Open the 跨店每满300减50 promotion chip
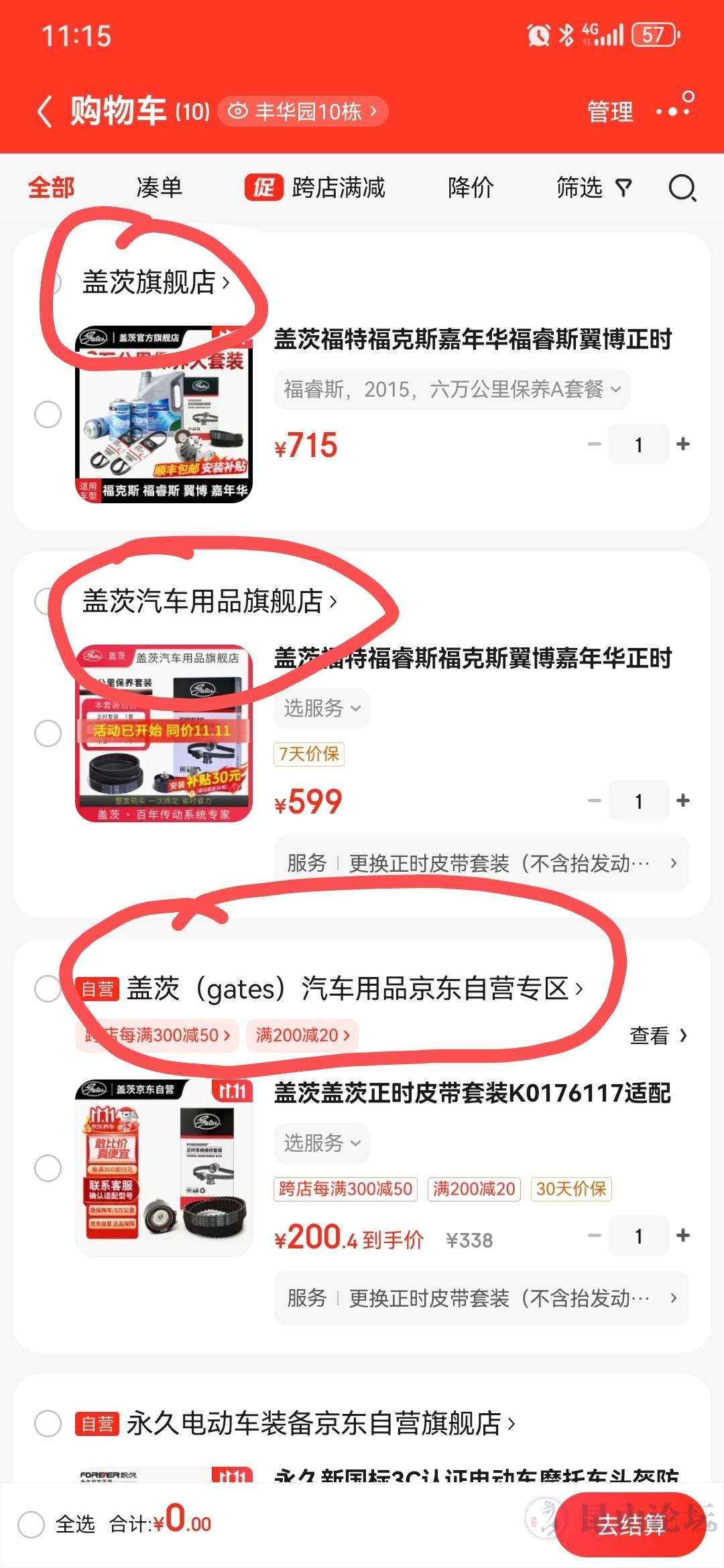 pyautogui.click(x=158, y=1035)
